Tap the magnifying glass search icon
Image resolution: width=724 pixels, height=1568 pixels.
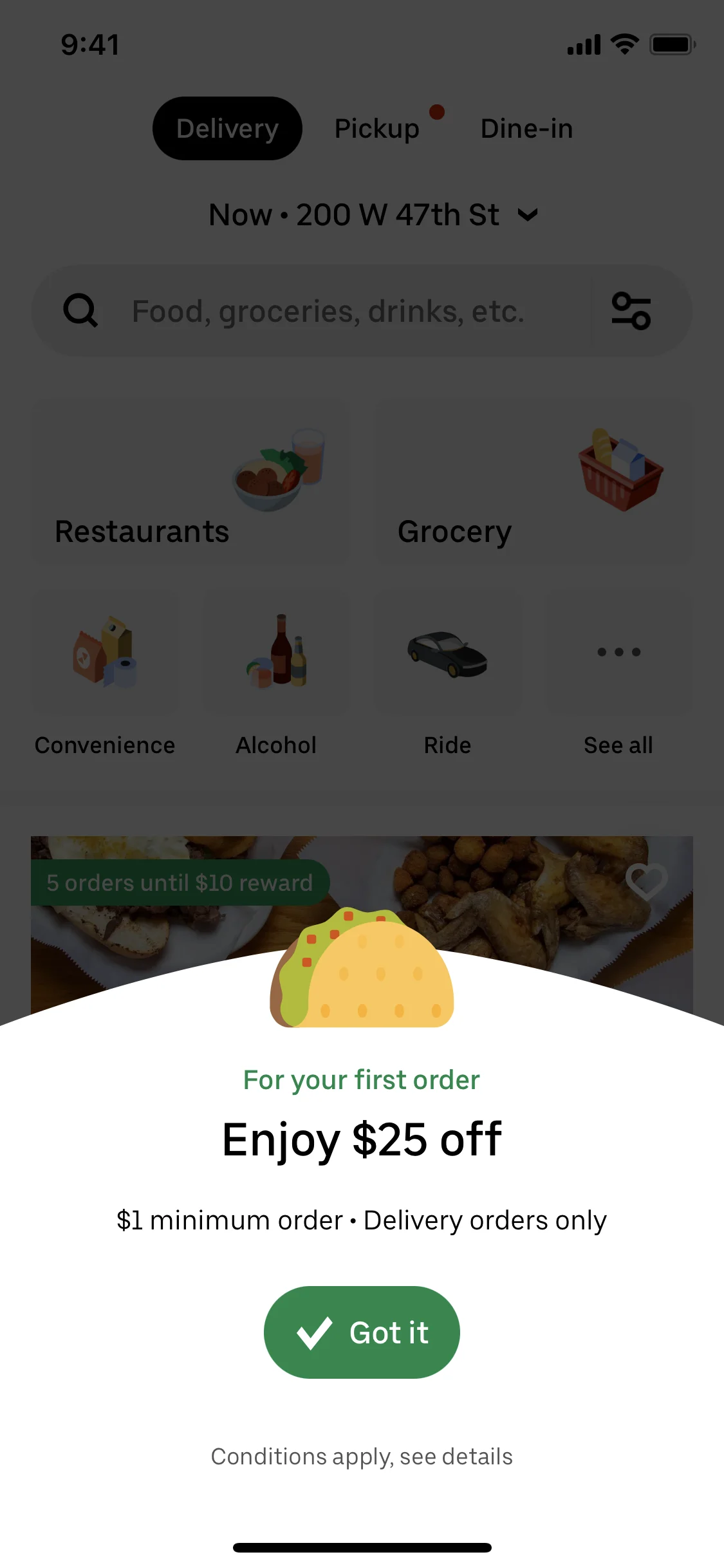point(80,311)
